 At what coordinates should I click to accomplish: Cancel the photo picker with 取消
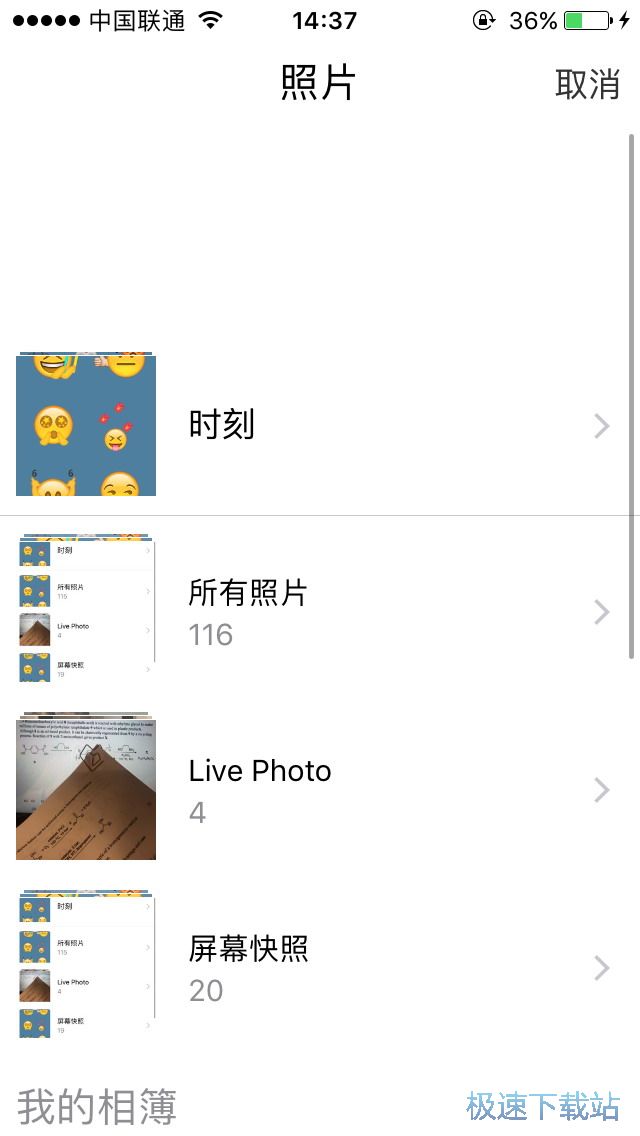[587, 84]
